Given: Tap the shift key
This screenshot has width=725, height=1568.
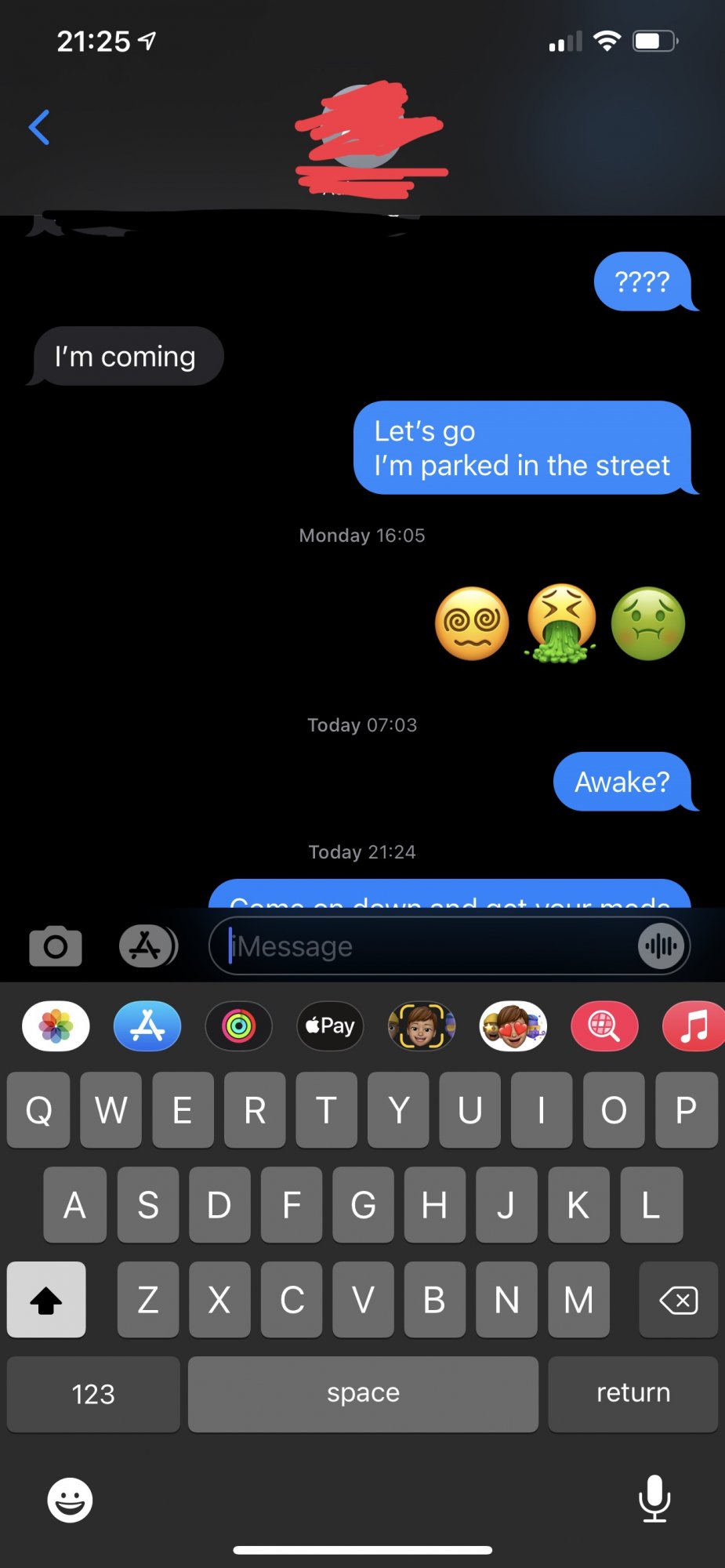Looking at the screenshot, I should pyautogui.click(x=46, y=1300).
